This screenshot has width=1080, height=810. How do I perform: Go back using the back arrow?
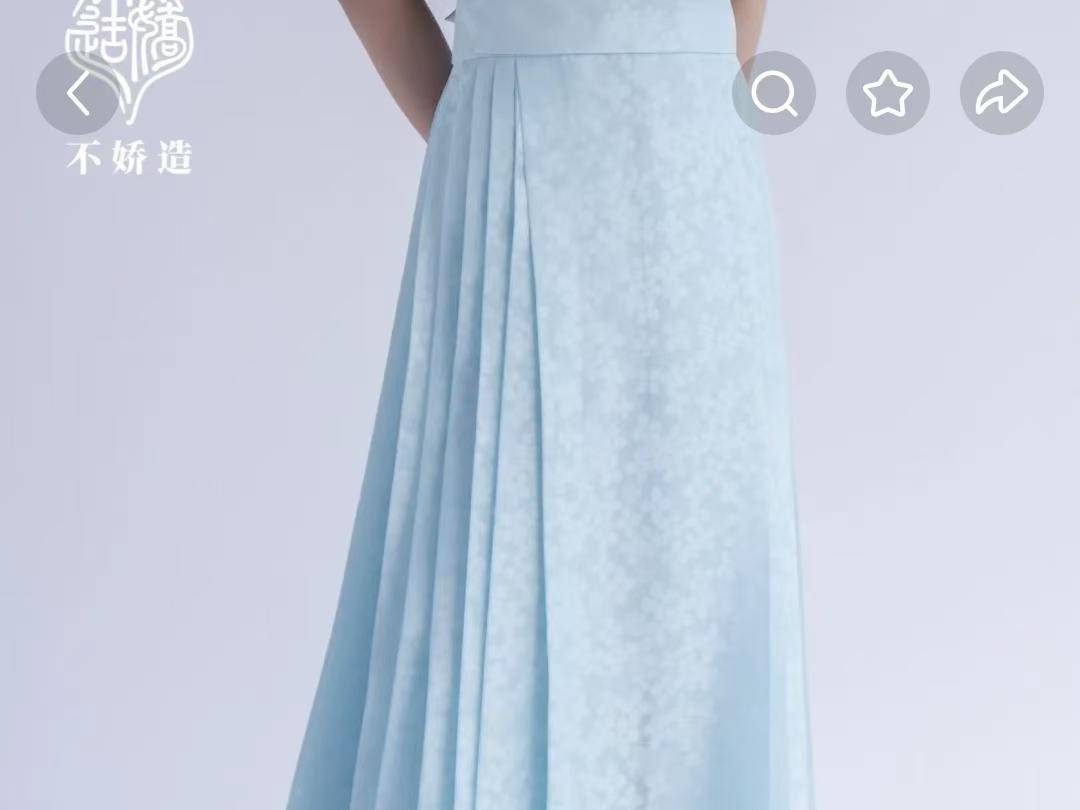78,94
